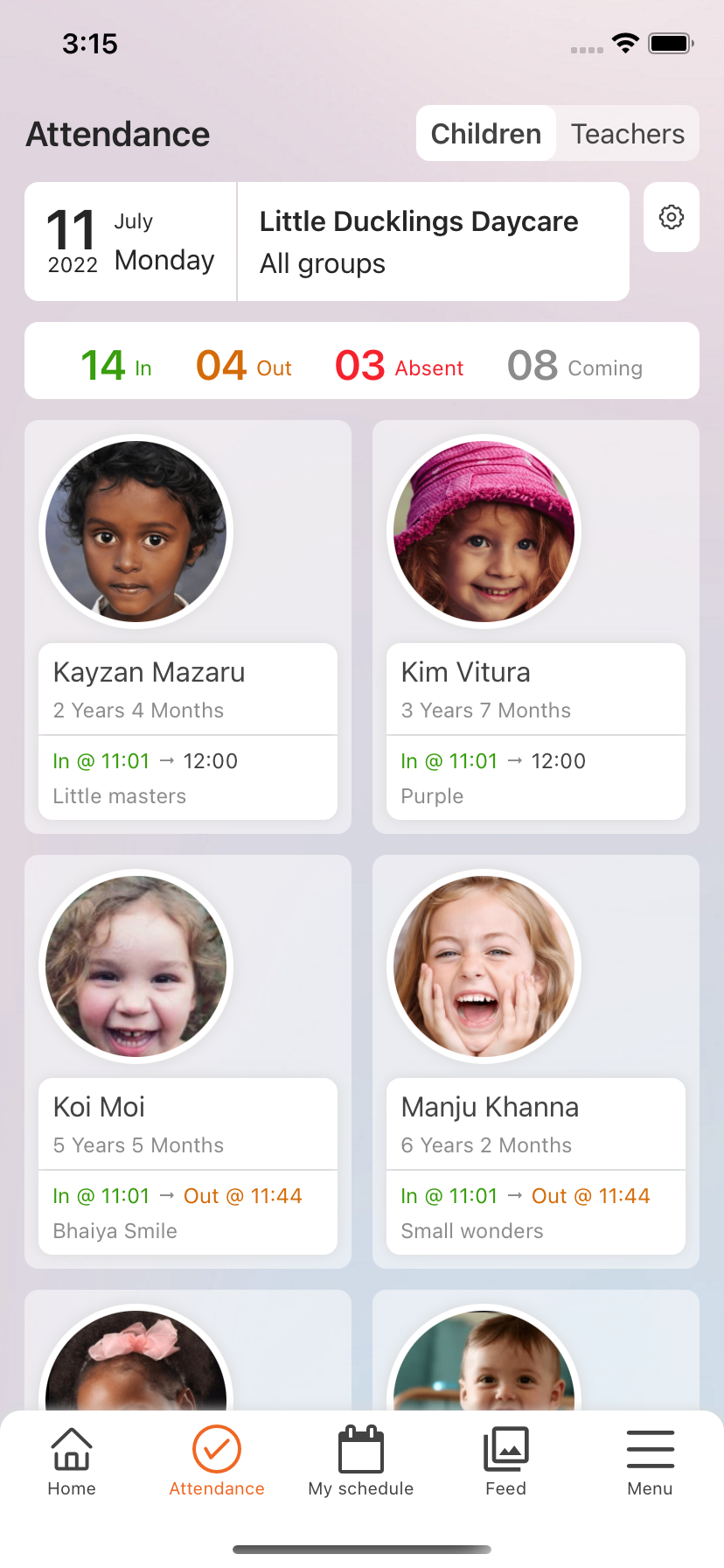724x1568 pixels.
Task: Switch to the Feed tab
Action: [x=505, y=1461]
